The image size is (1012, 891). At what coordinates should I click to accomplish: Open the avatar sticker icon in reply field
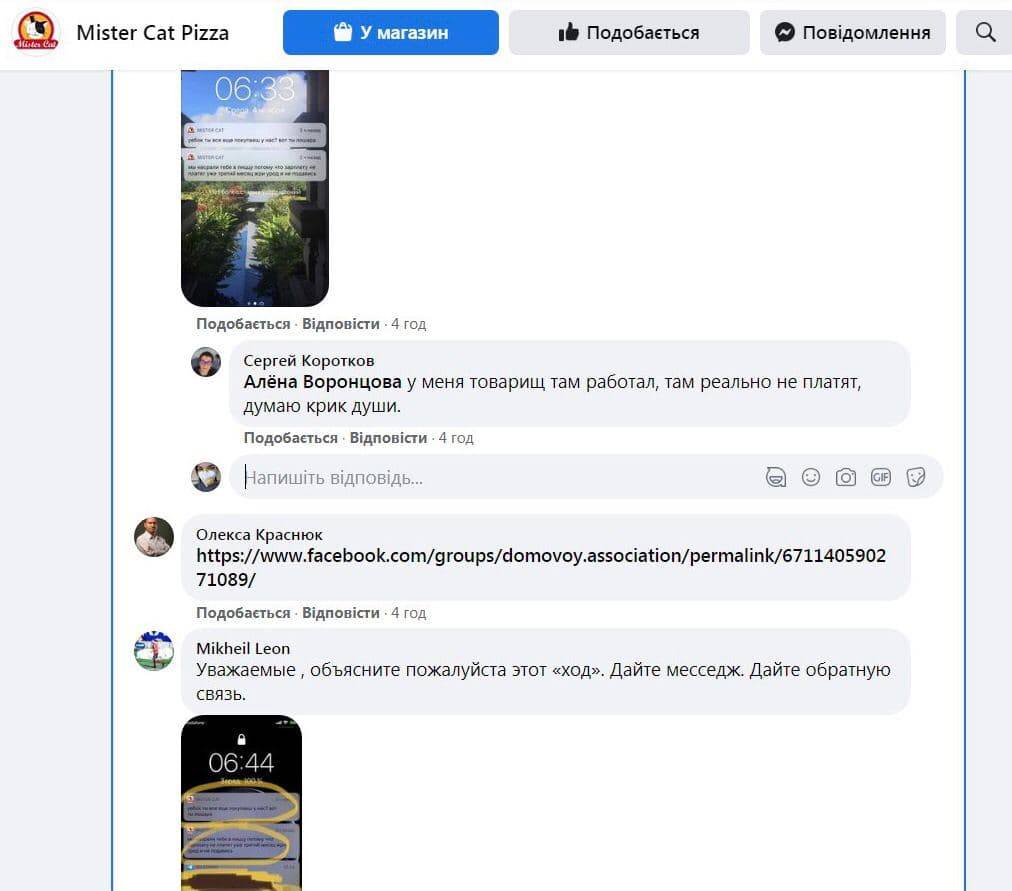click(776, 478)
